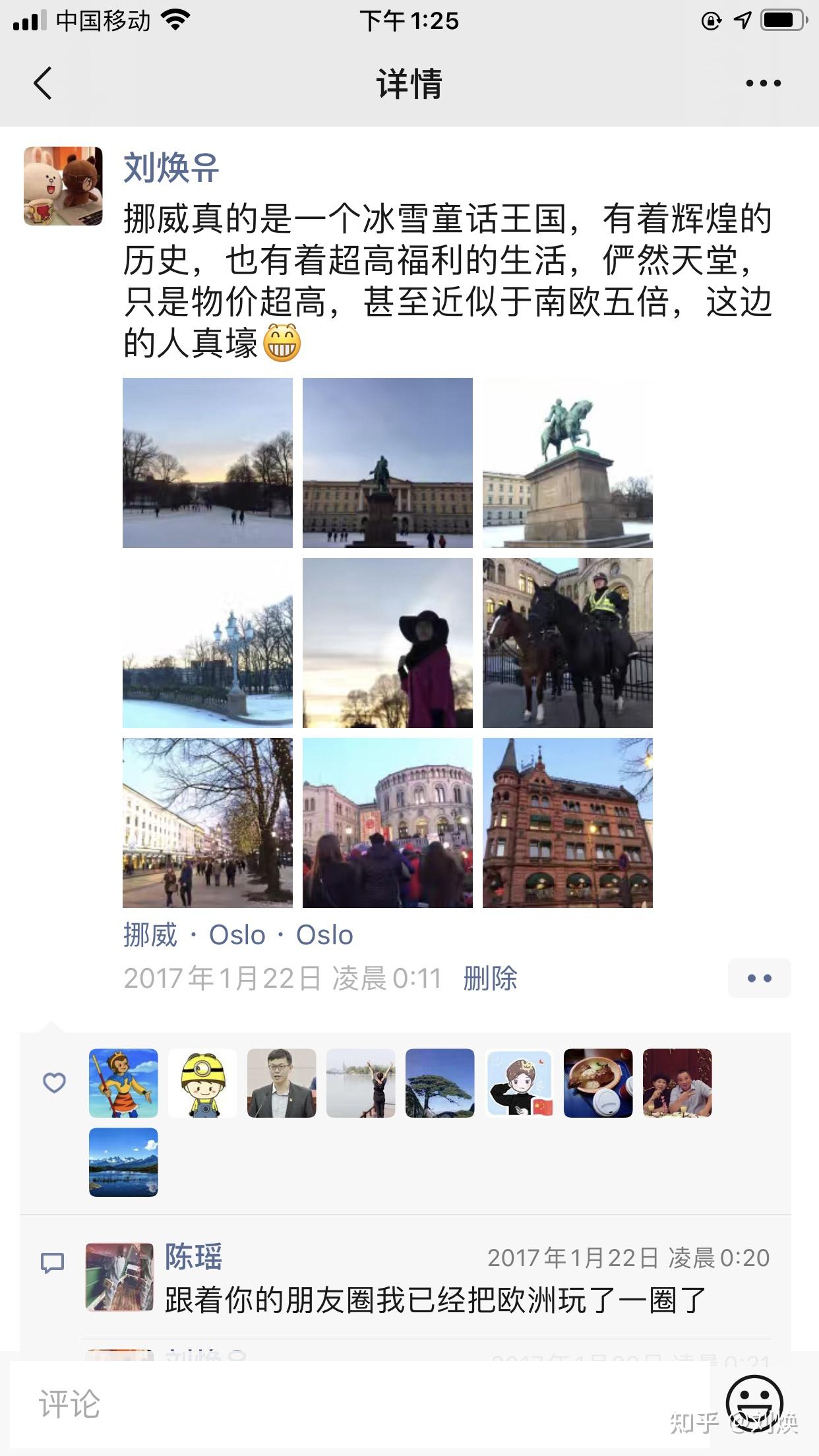This screenshot has width=819, height=1456.
Task: Open the woman in hat photo
Action: 388,643
